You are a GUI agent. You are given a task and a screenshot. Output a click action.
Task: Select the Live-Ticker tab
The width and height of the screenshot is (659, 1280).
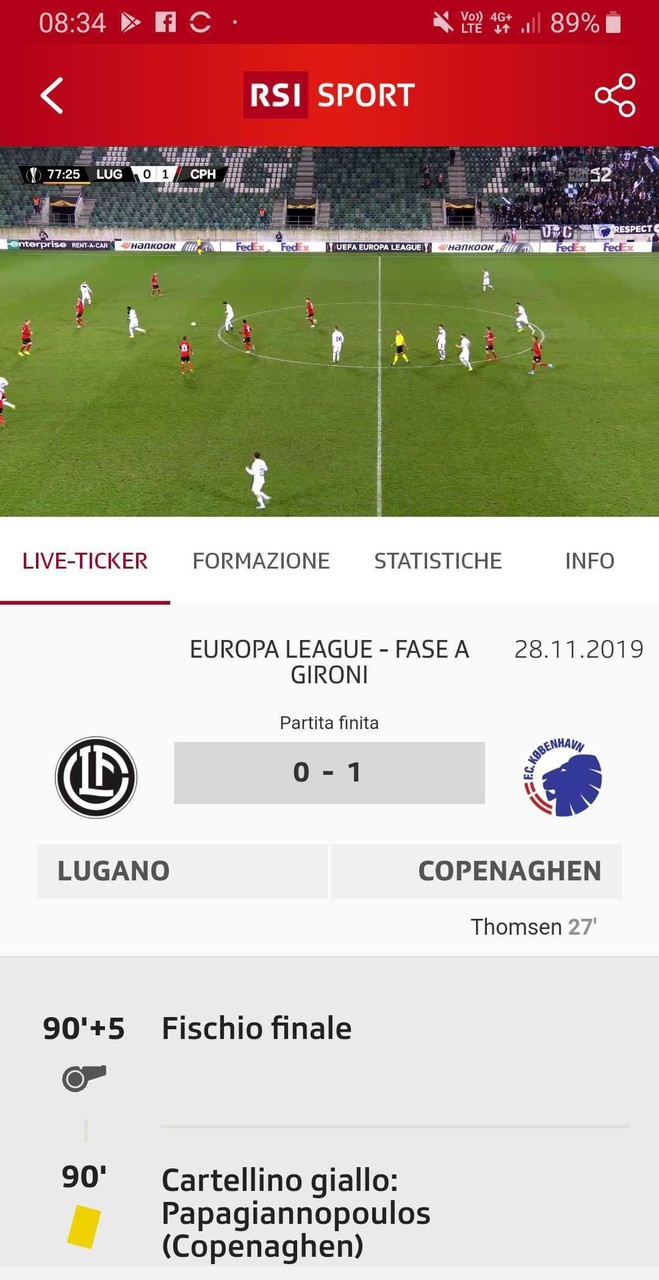click(x=85, y=561)
